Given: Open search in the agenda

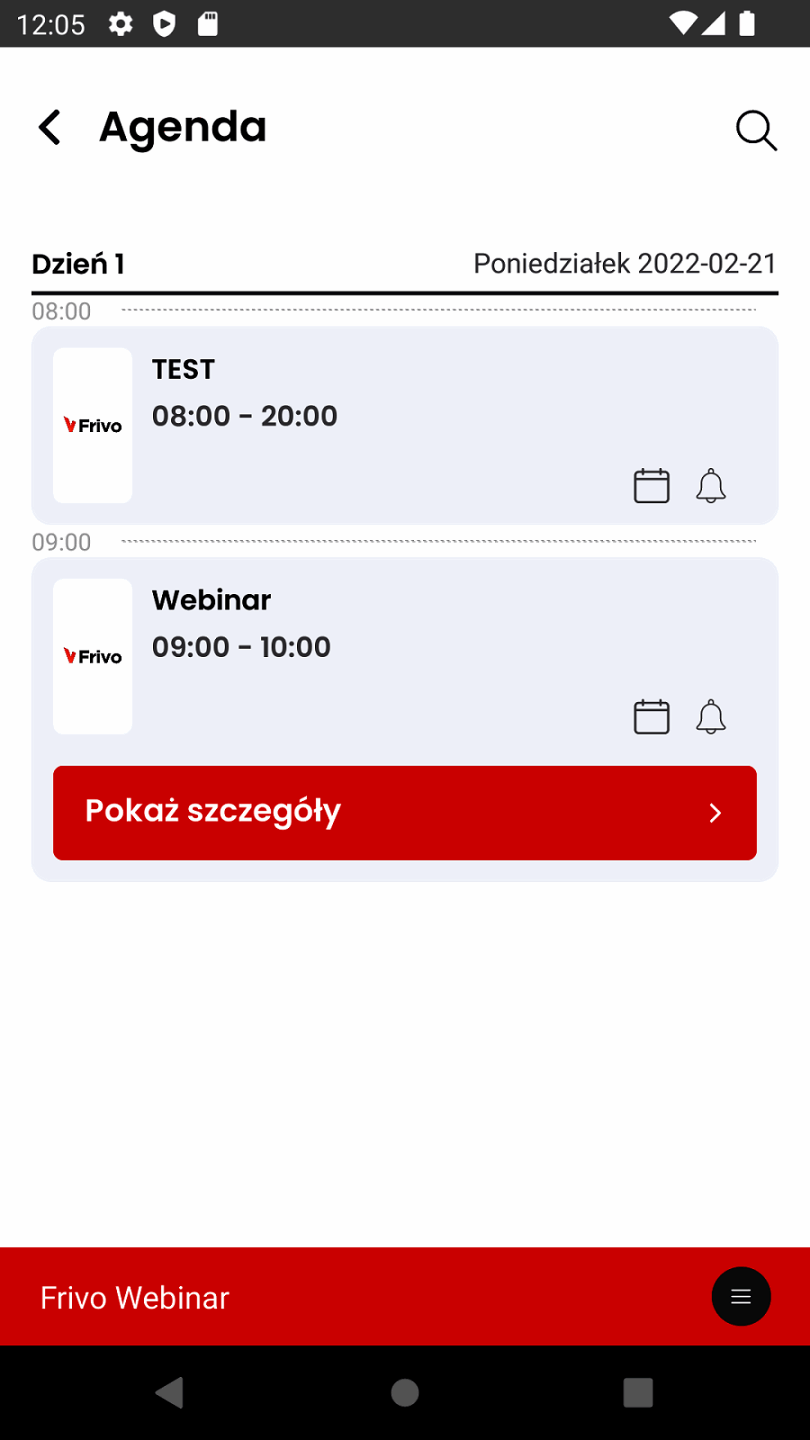Looking at the screenshot, I should [756, 130].
